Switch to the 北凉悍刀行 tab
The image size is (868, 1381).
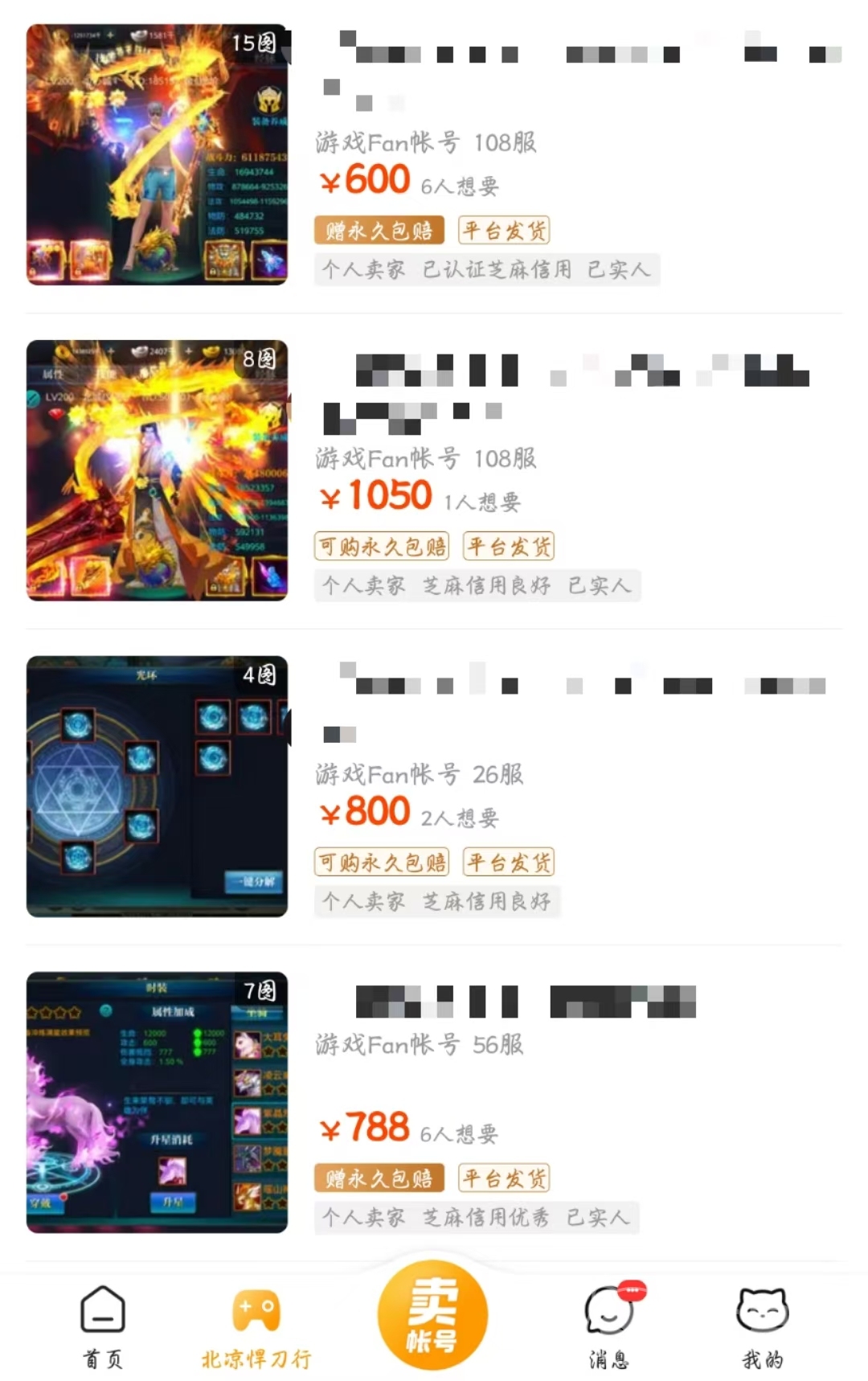pyautogui.click(x=256, y=1326)
